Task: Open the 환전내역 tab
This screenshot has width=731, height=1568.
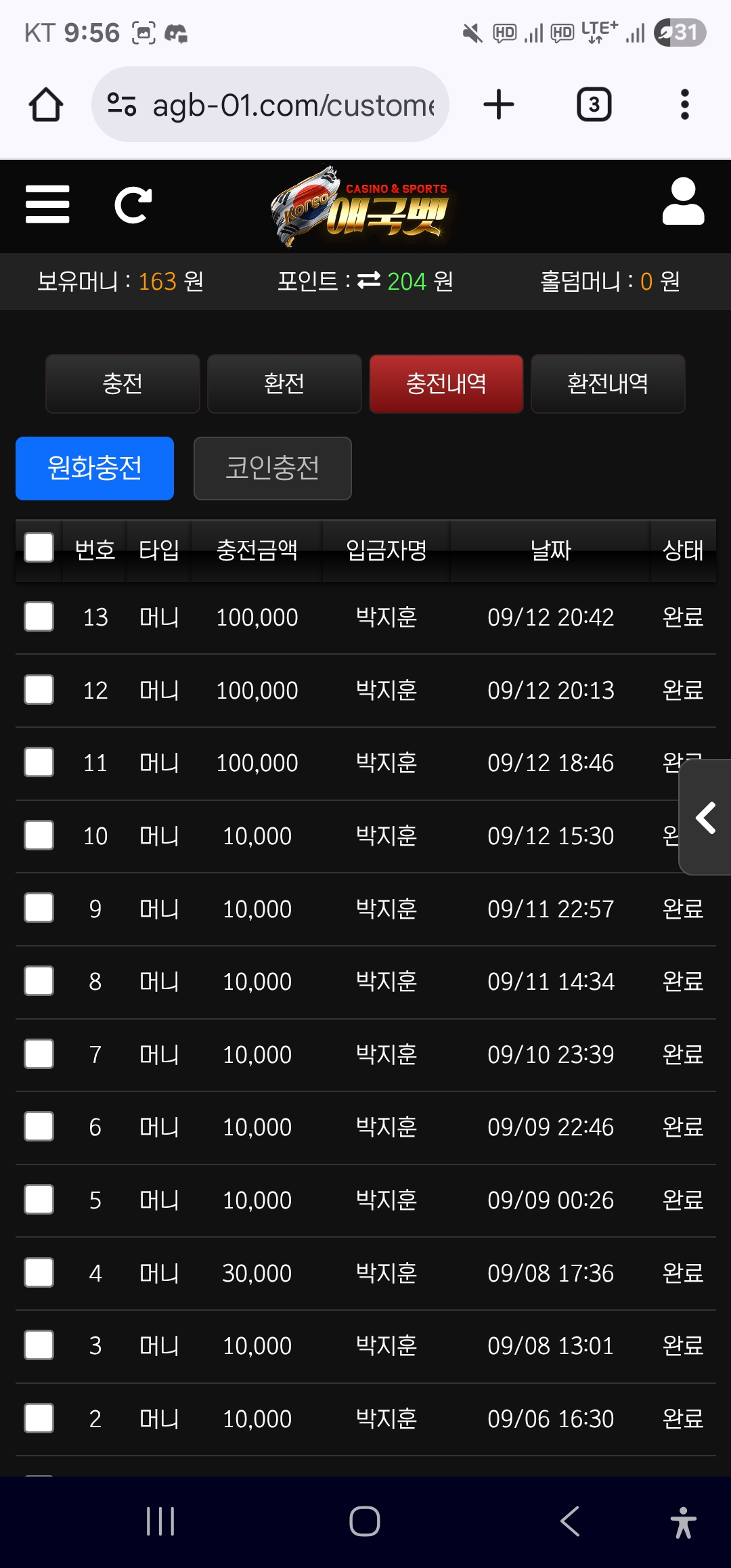Action: tap(608, 384)
